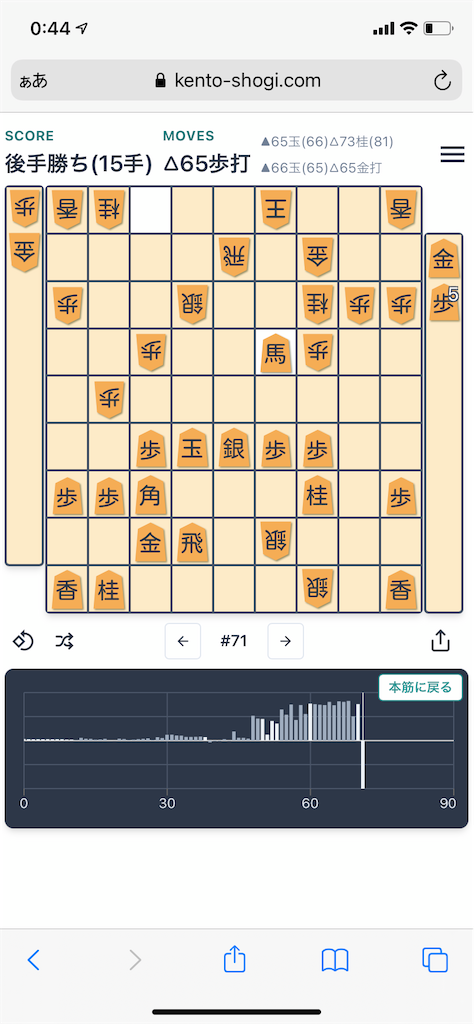The height and width of the screenshot is (1024, 474).
Task: Select the 馬 horse piece
Action: (276, 353)
